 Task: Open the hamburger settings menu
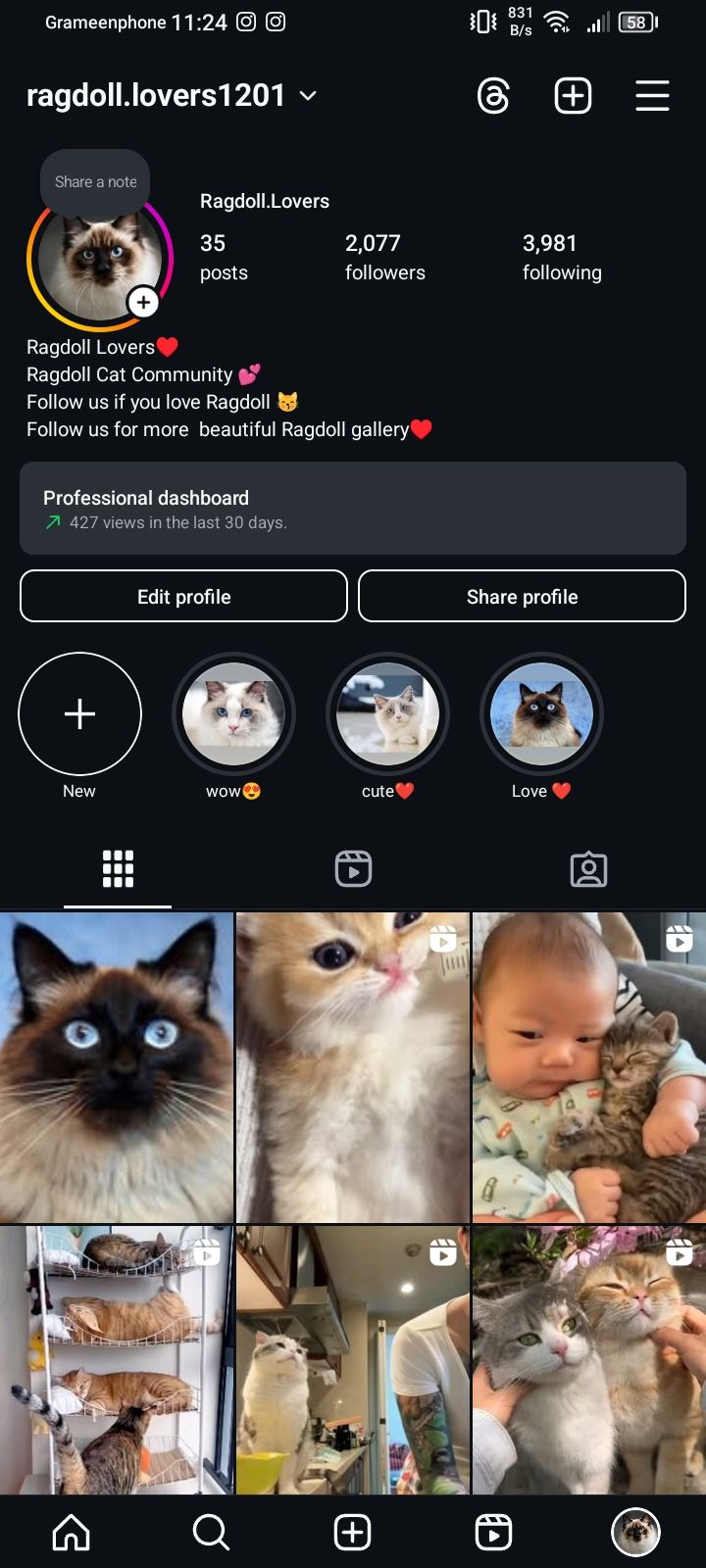click(652, 96)
